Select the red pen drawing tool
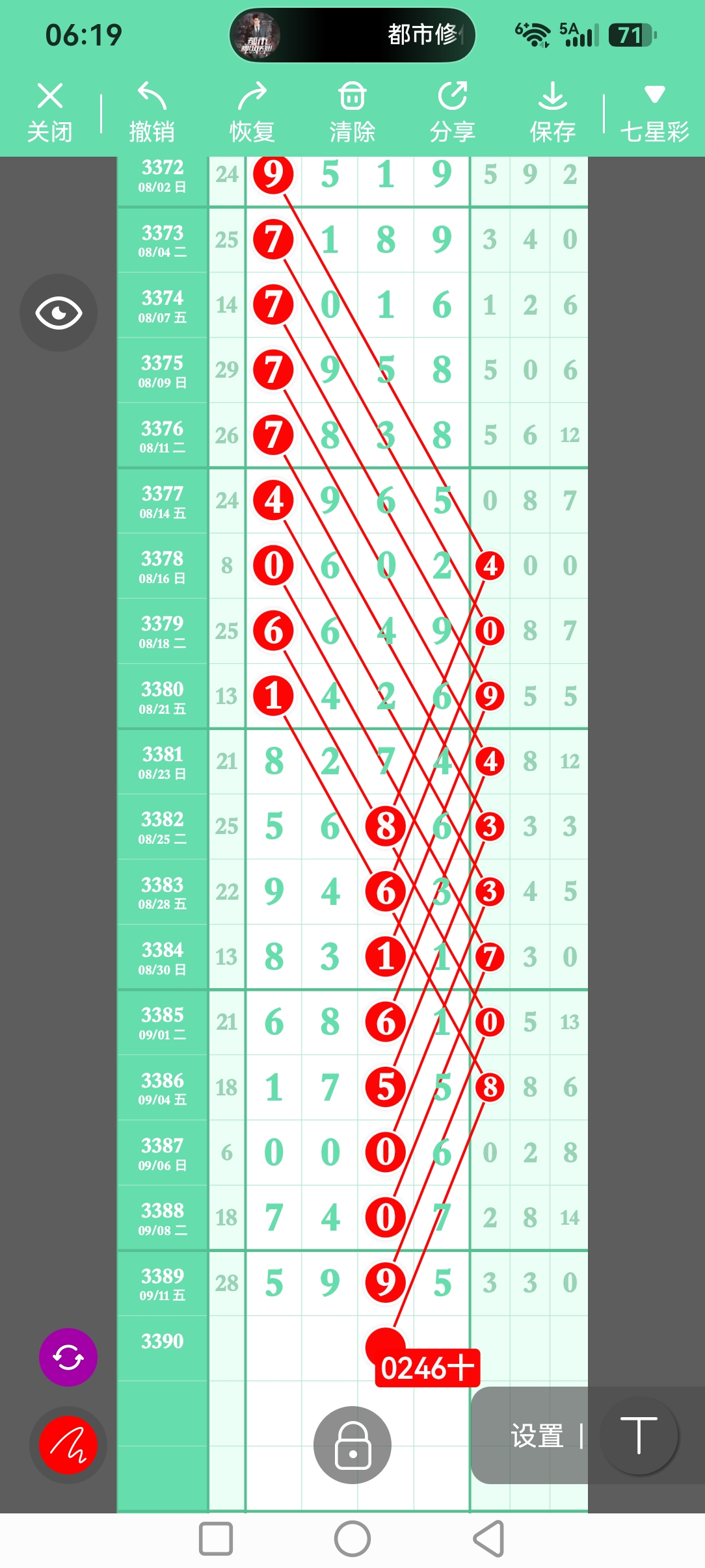Screen dimensions: 705x1568 coord(68,1445)
